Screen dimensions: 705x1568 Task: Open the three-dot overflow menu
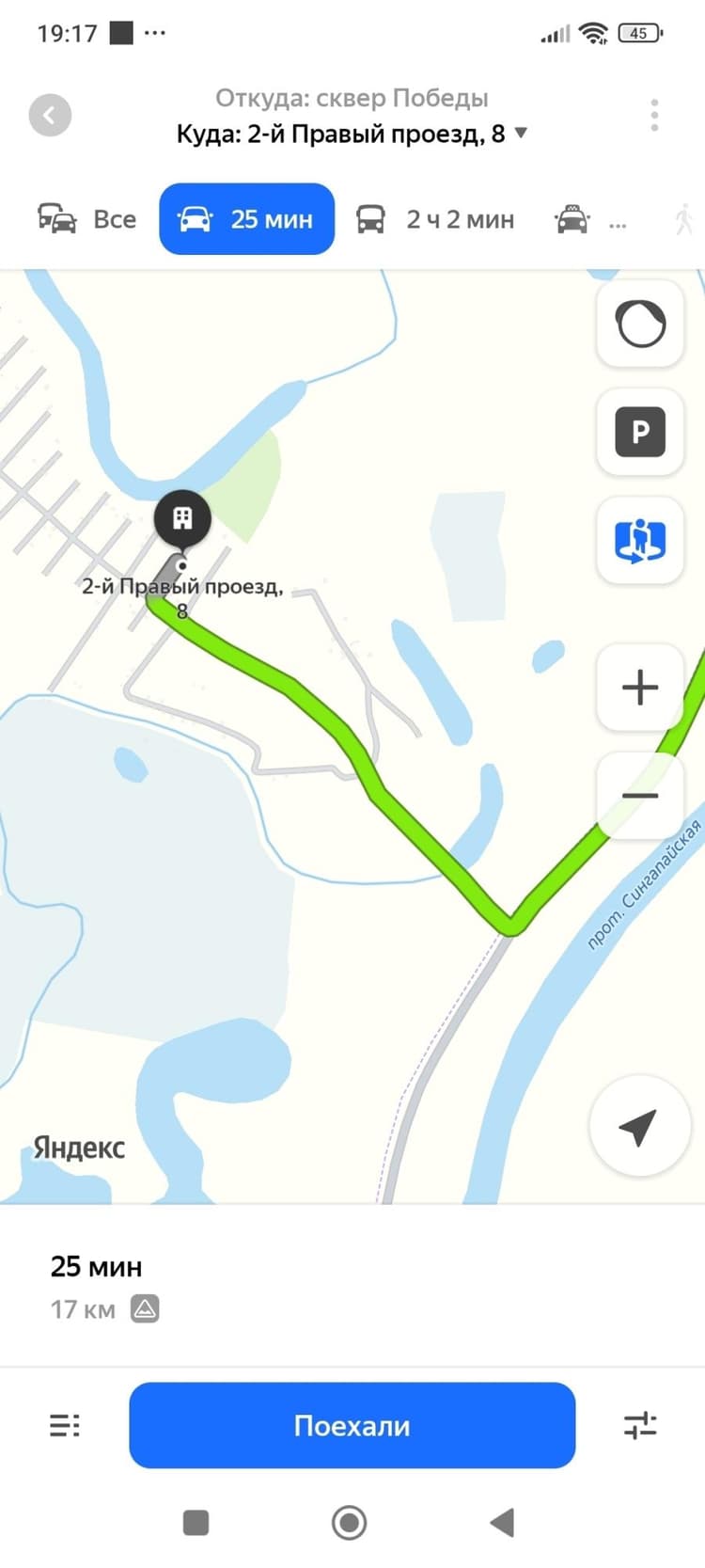[x=654, y=115]
